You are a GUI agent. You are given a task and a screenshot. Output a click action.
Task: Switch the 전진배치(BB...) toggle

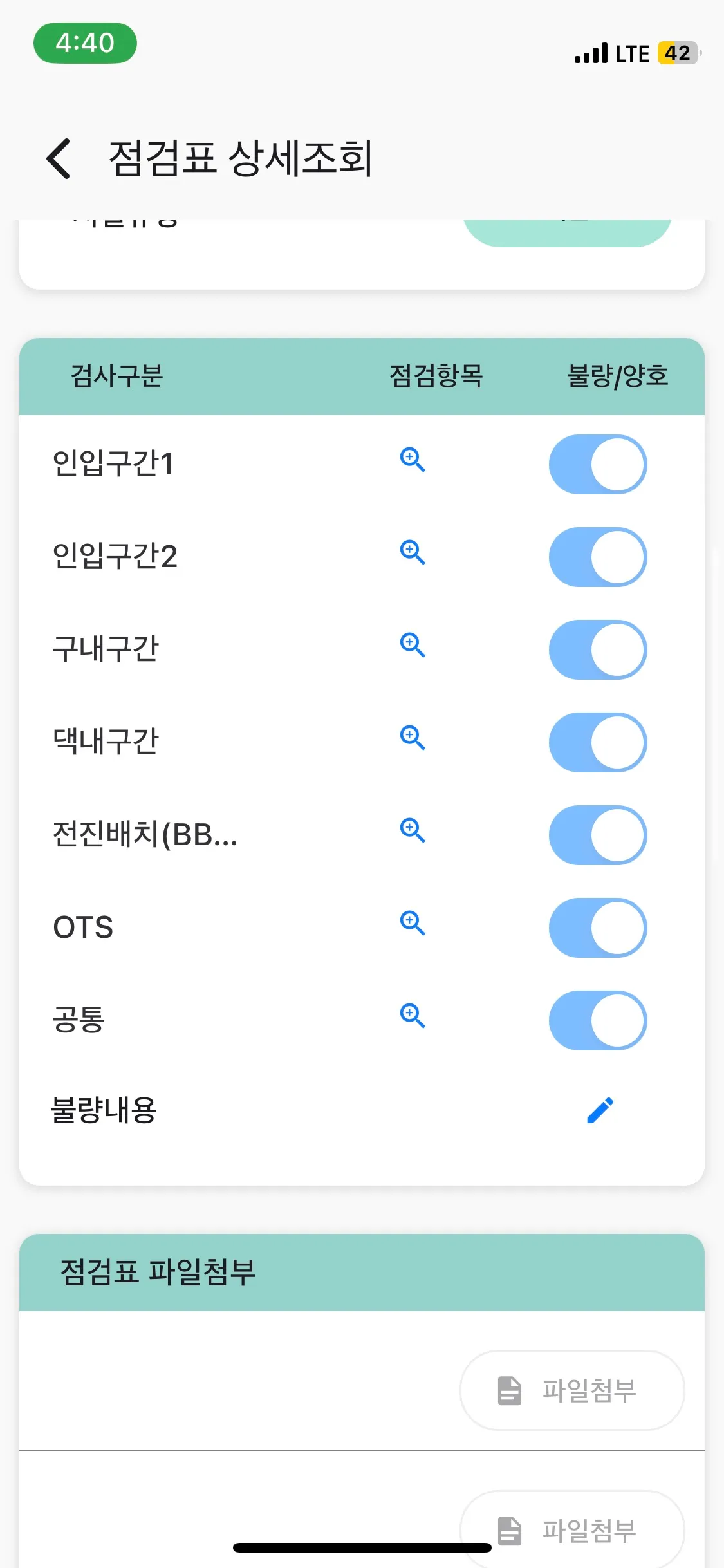coord(598,835)
